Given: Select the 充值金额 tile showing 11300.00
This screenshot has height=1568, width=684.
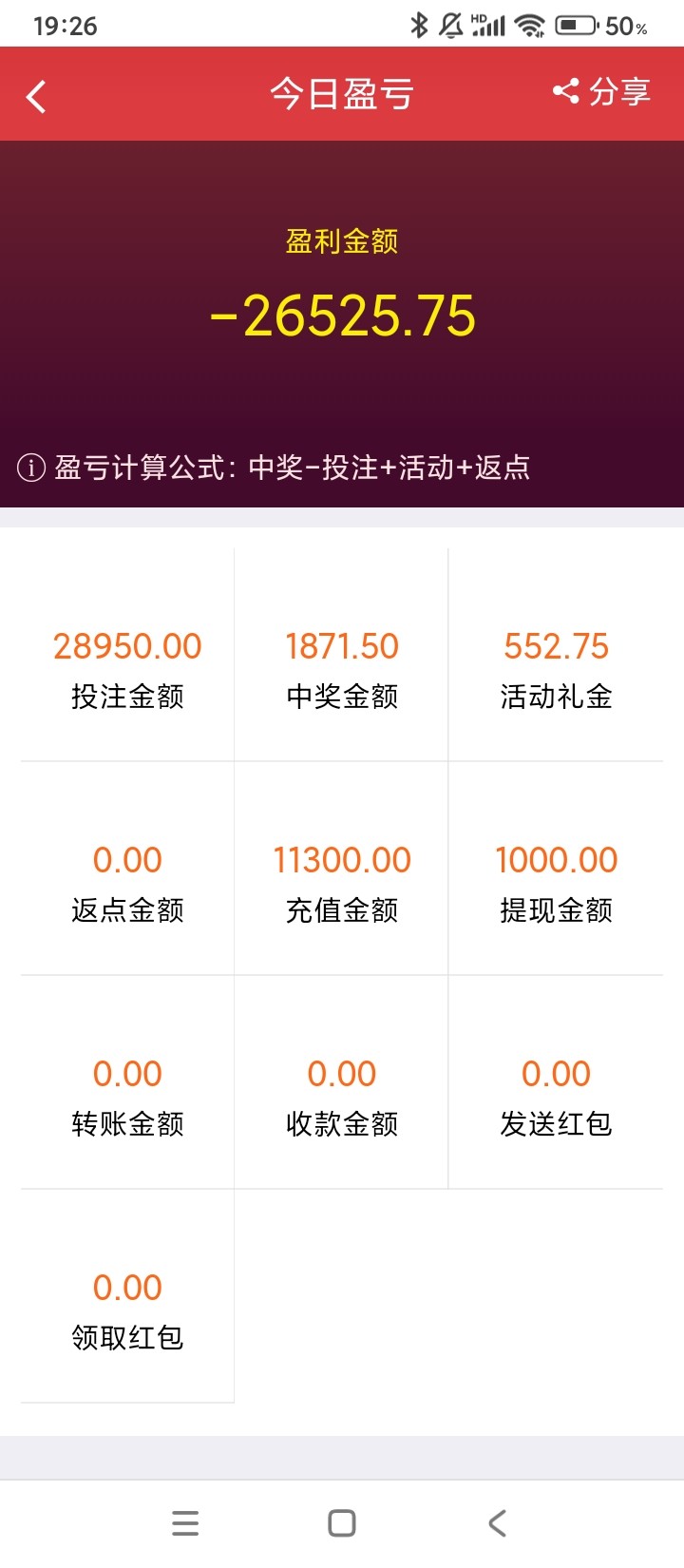Looking at the screenshot, I should (342, 859).
